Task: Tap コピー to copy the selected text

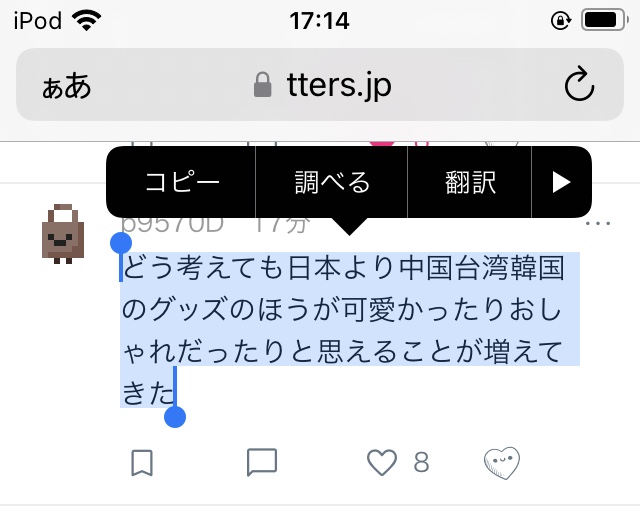Action: [181, 182]
